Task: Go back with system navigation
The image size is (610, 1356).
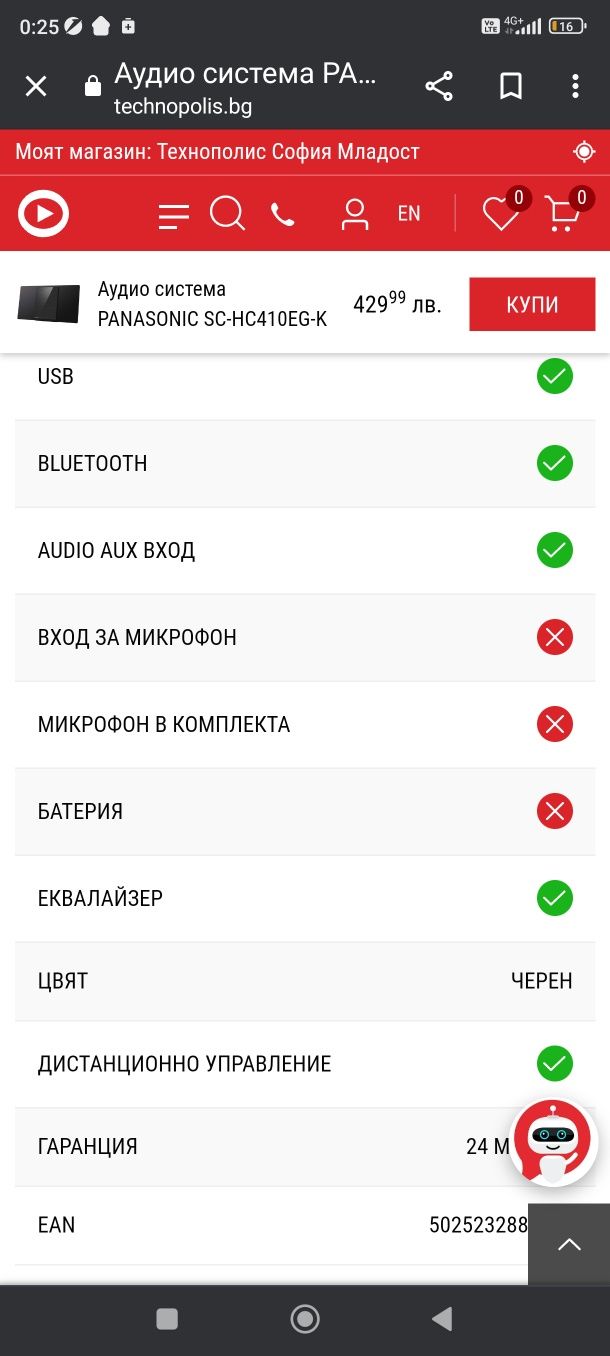Action: 442,1319
